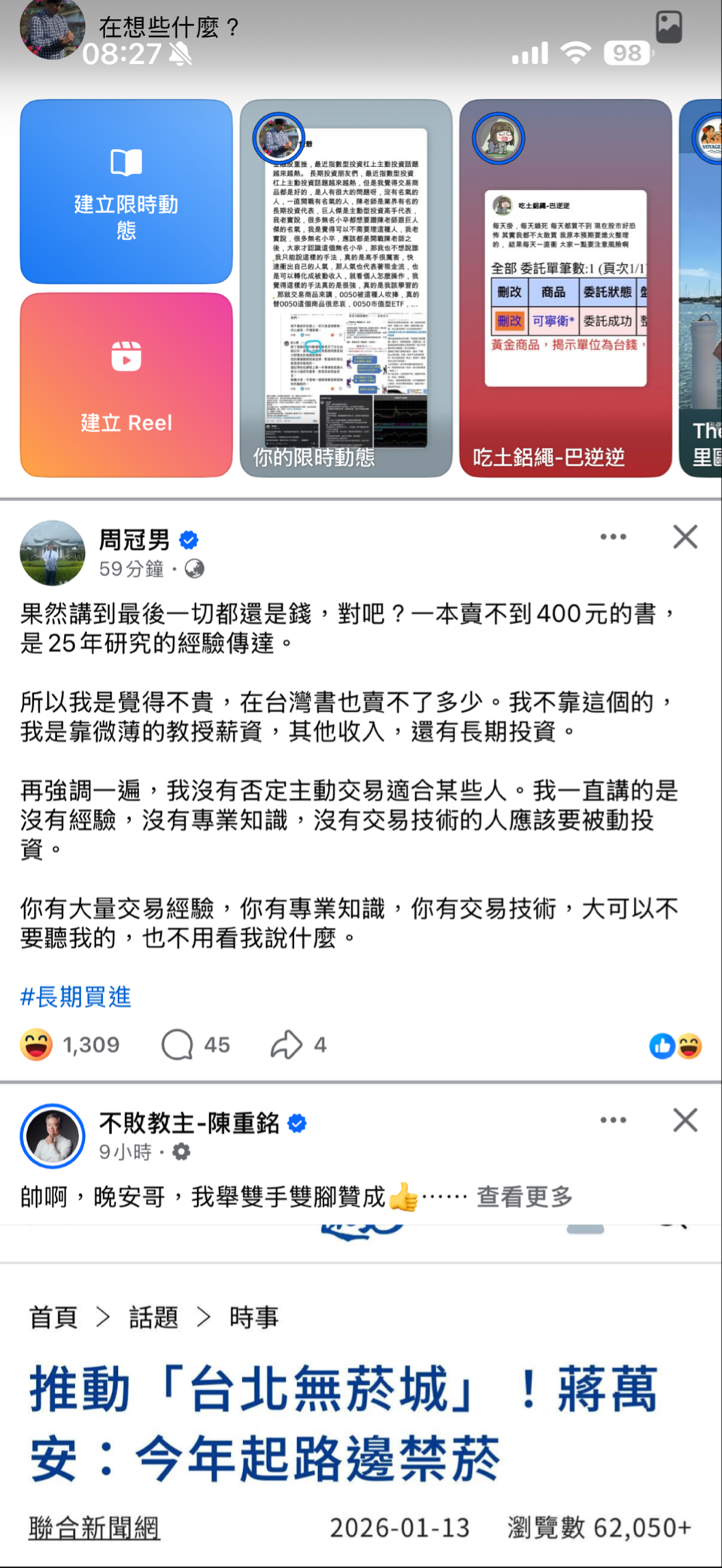Tap 建立 Reel to make a reel

126,385
